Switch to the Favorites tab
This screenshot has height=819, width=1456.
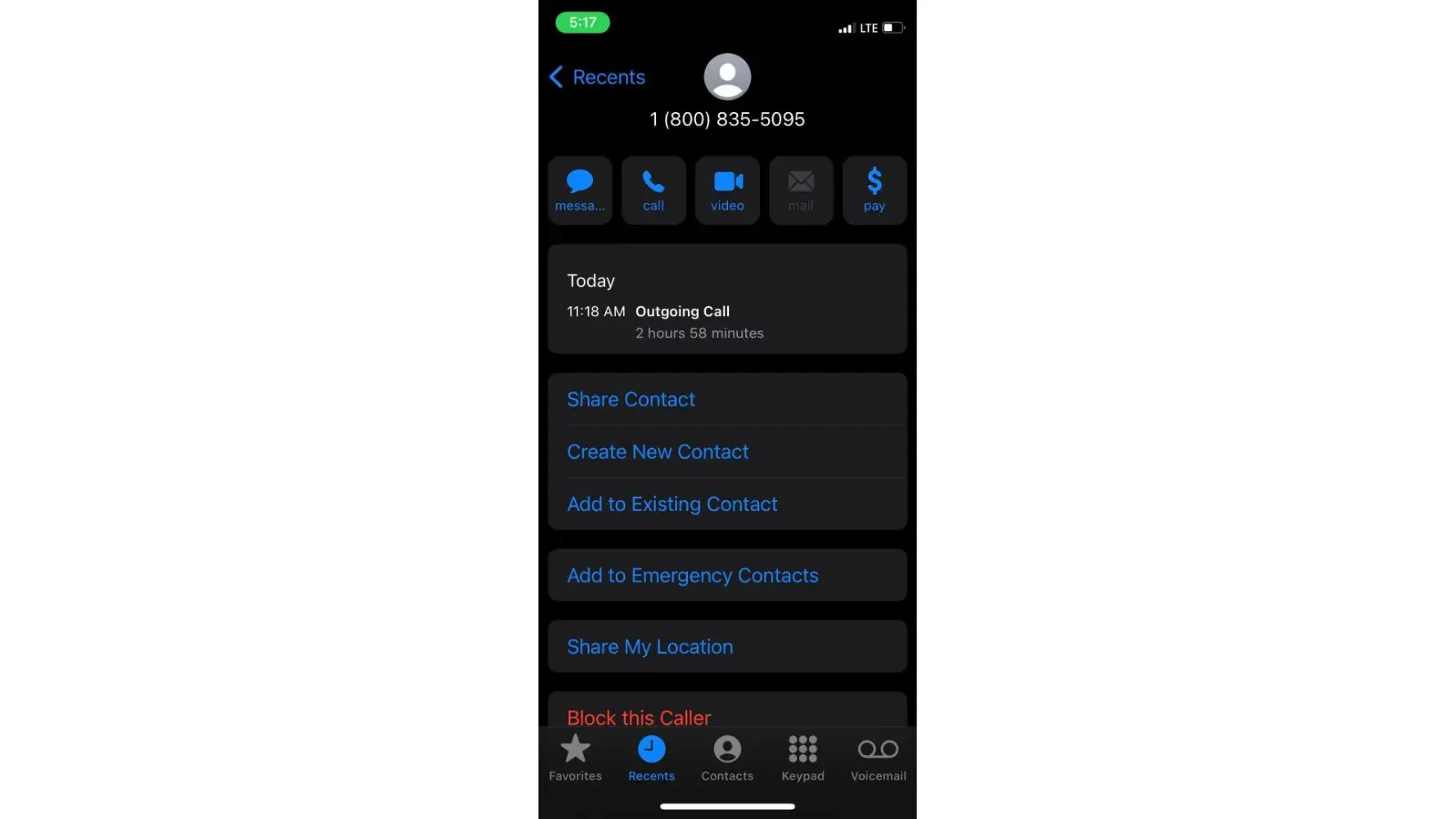(x=576, y=758)
